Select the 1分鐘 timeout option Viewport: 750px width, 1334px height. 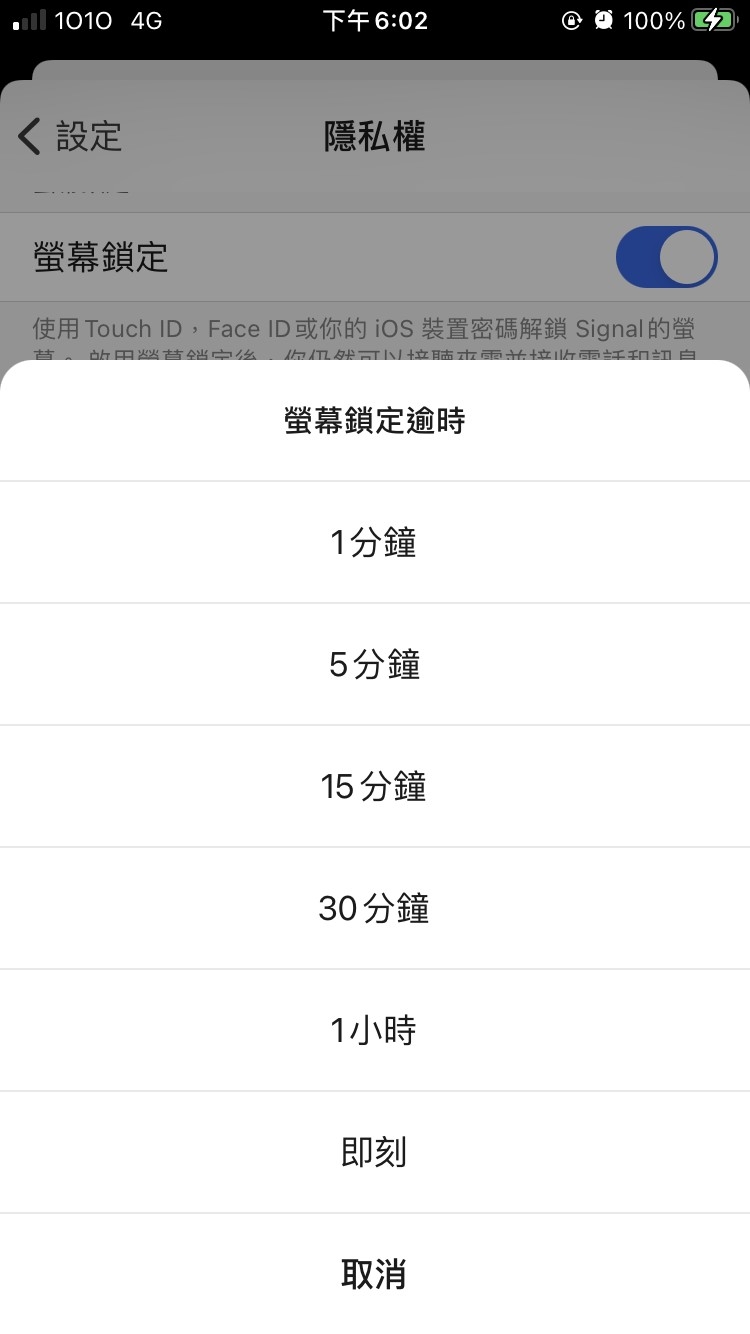pyautogui.click(x=374, y=543)
